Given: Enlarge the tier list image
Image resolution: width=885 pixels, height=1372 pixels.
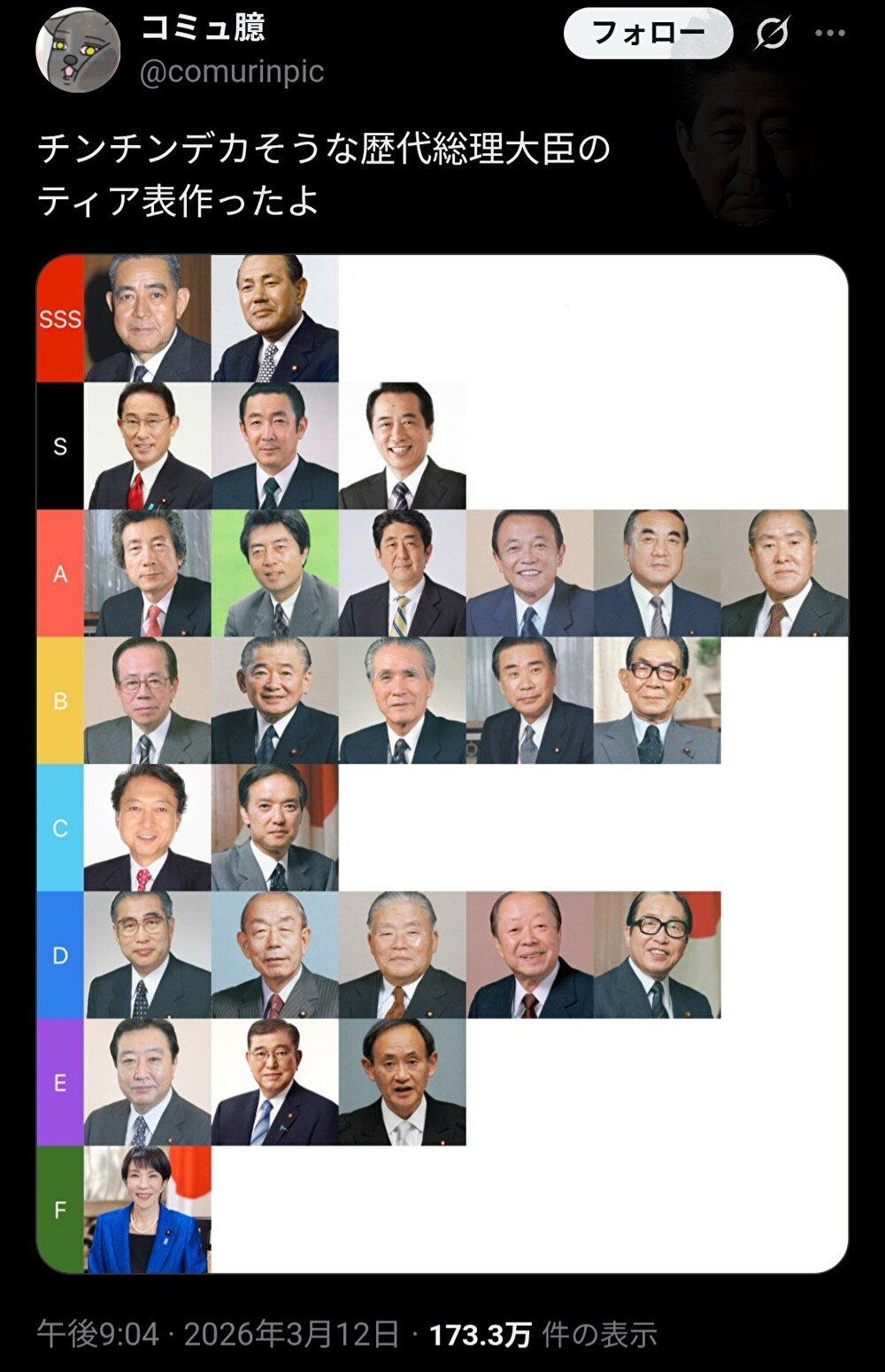Looking at the screenshot, I should pos(442,763).
